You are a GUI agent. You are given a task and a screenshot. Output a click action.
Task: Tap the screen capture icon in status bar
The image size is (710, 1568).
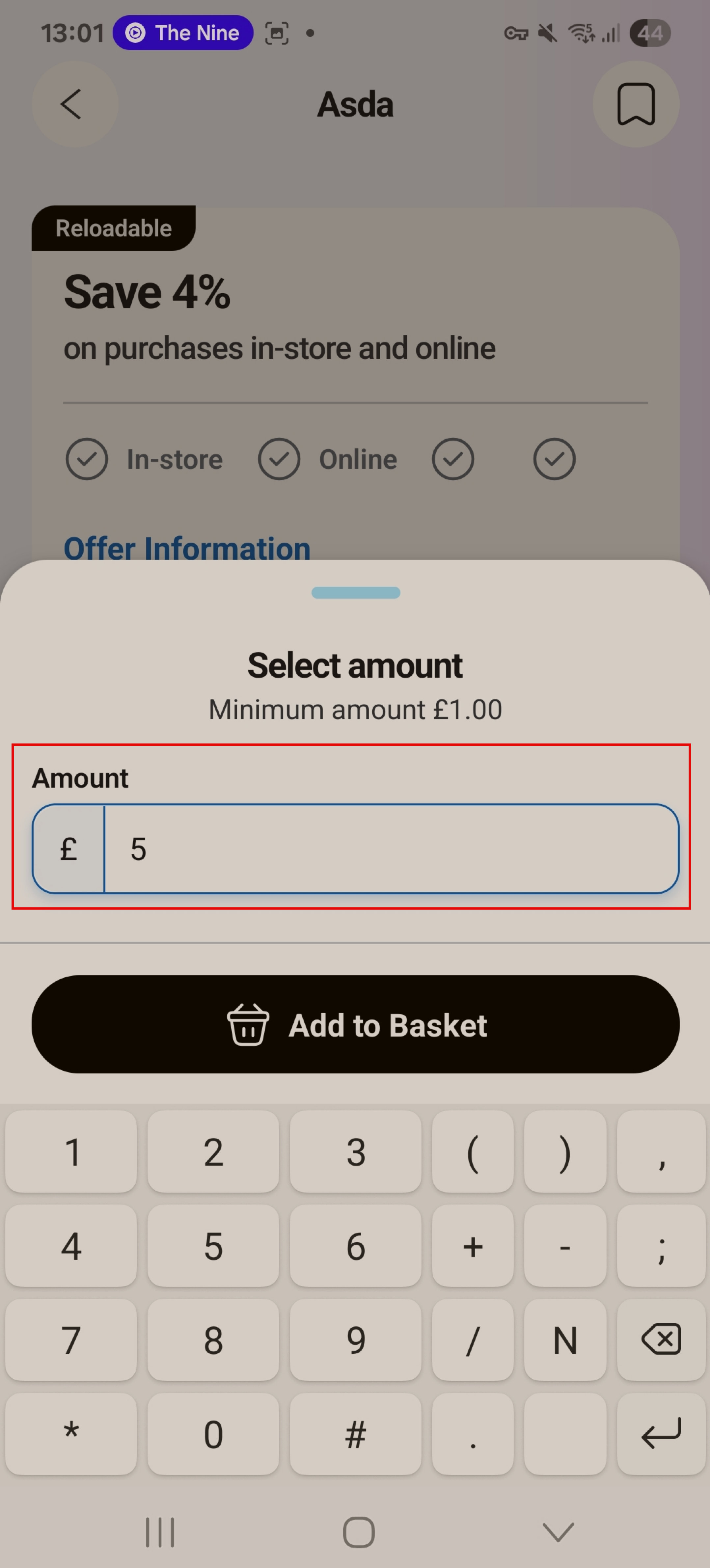click(276, 34)
